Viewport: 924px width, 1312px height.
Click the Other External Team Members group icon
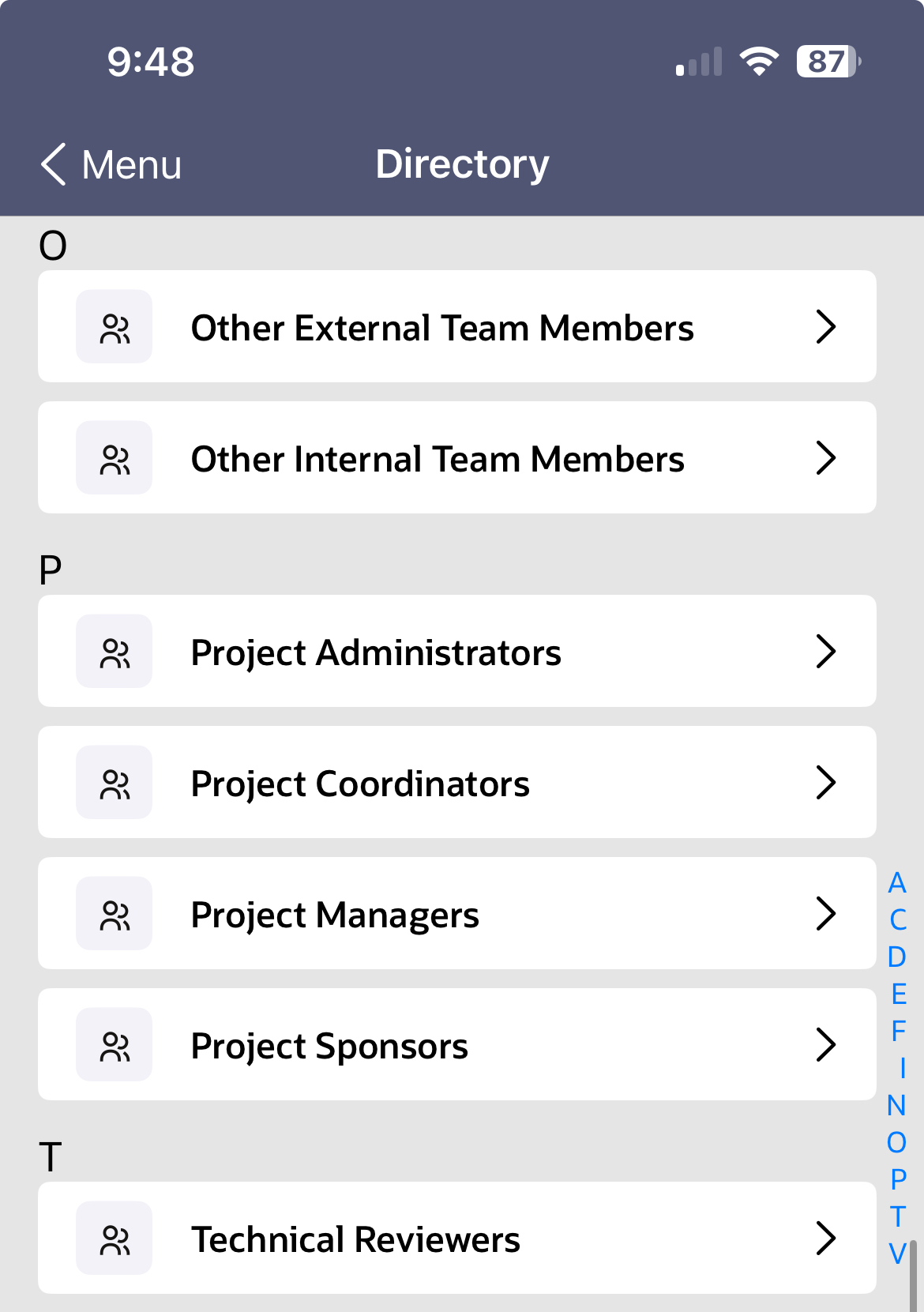(114, 327)
